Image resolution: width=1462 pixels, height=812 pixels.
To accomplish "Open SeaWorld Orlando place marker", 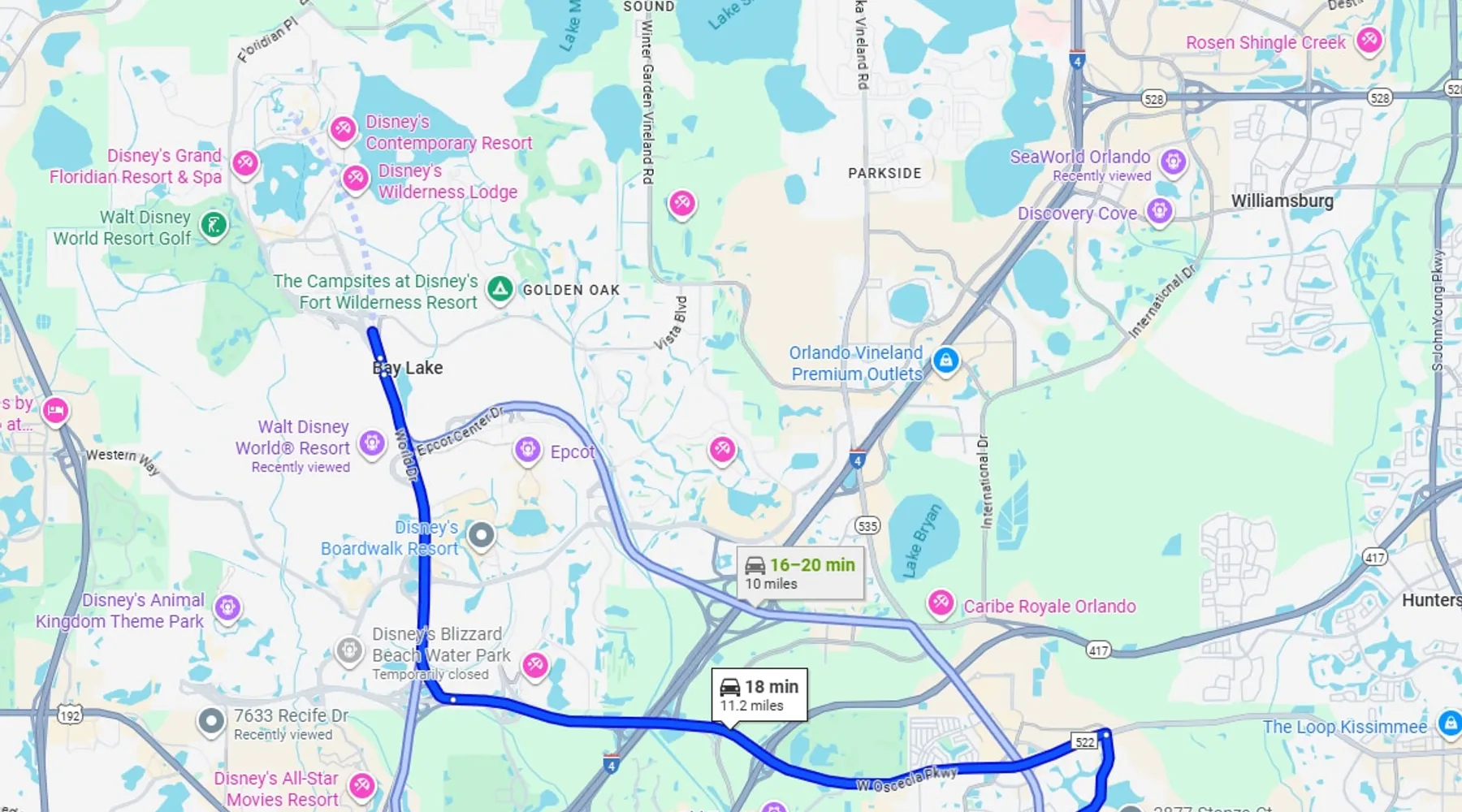I will click(1173, 162).
